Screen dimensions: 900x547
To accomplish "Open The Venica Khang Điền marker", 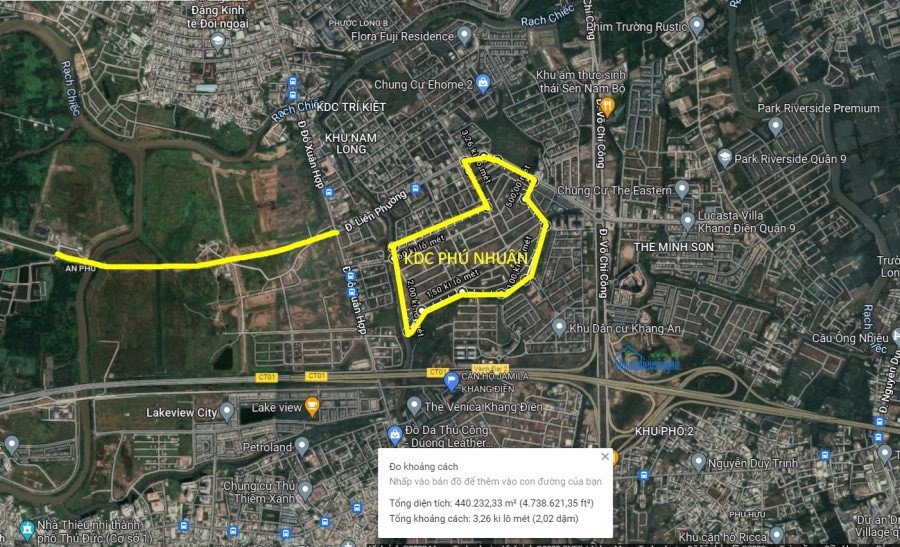I will click(x=415, y=405).
